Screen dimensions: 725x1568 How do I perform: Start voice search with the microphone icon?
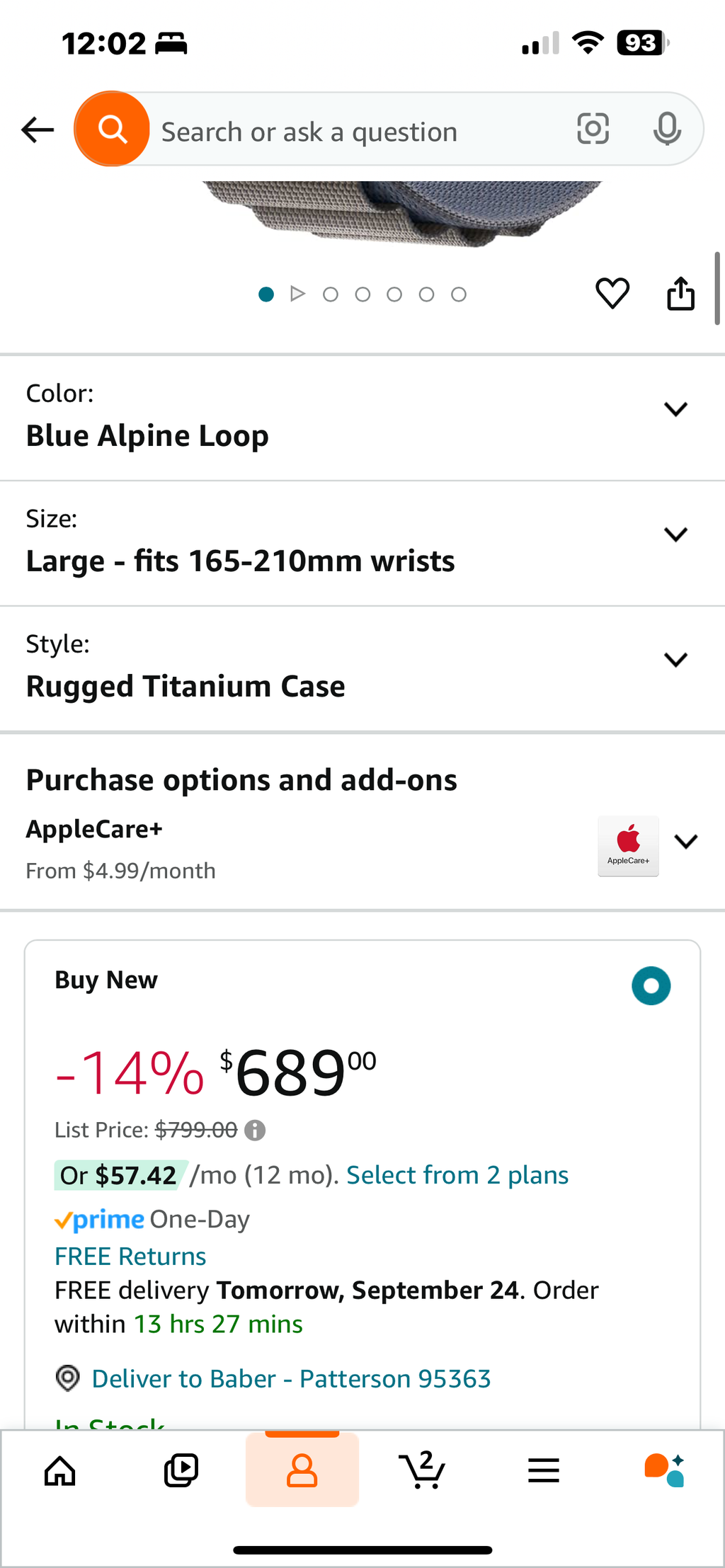(x=666, y=130)
